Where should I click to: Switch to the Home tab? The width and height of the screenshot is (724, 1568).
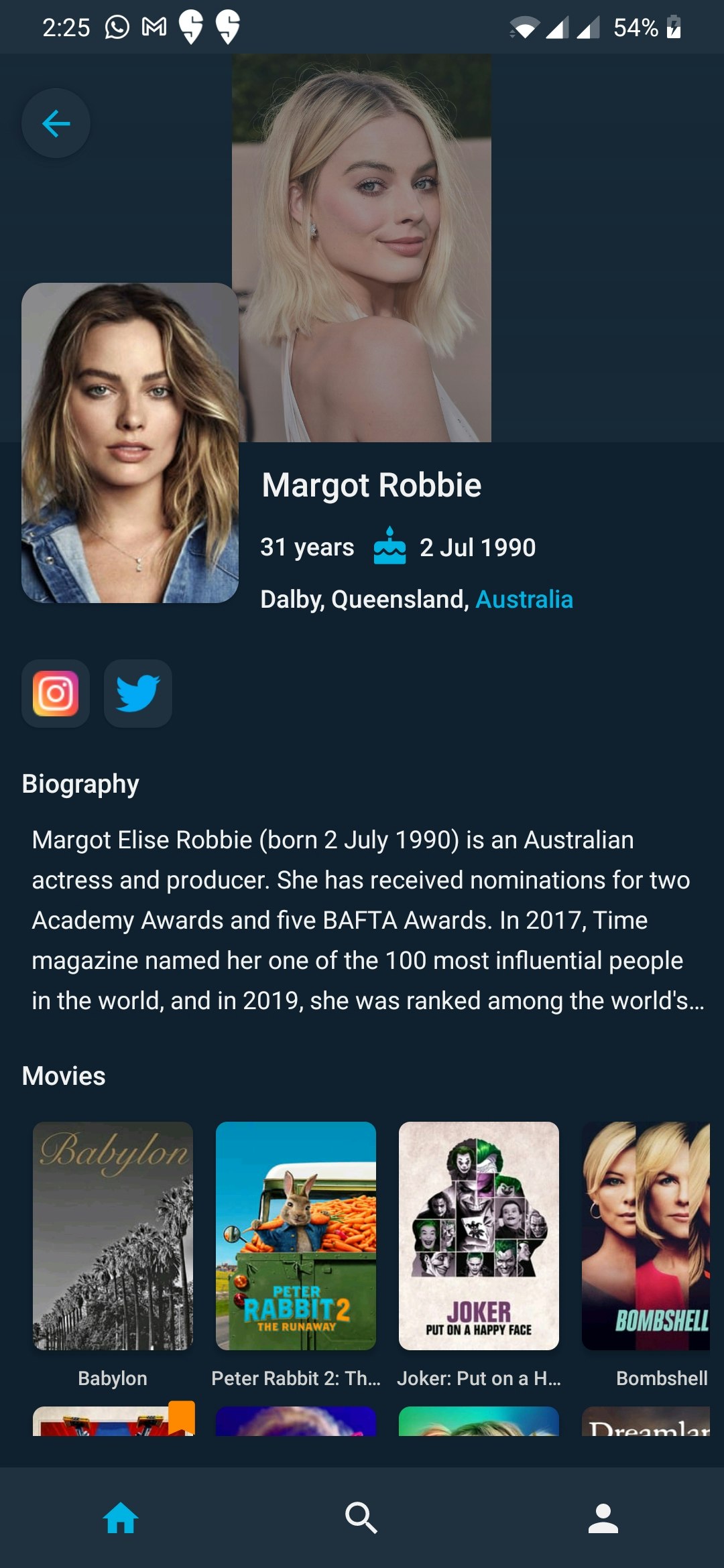[x=121, y=1518]
